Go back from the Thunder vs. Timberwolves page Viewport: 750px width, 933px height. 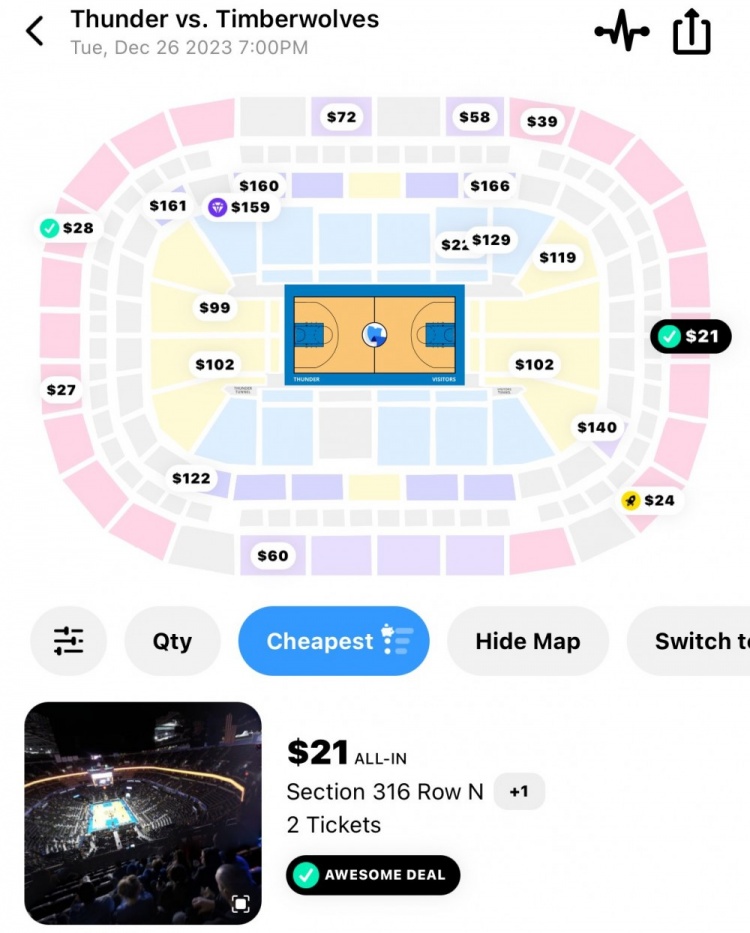click(35, 31)
